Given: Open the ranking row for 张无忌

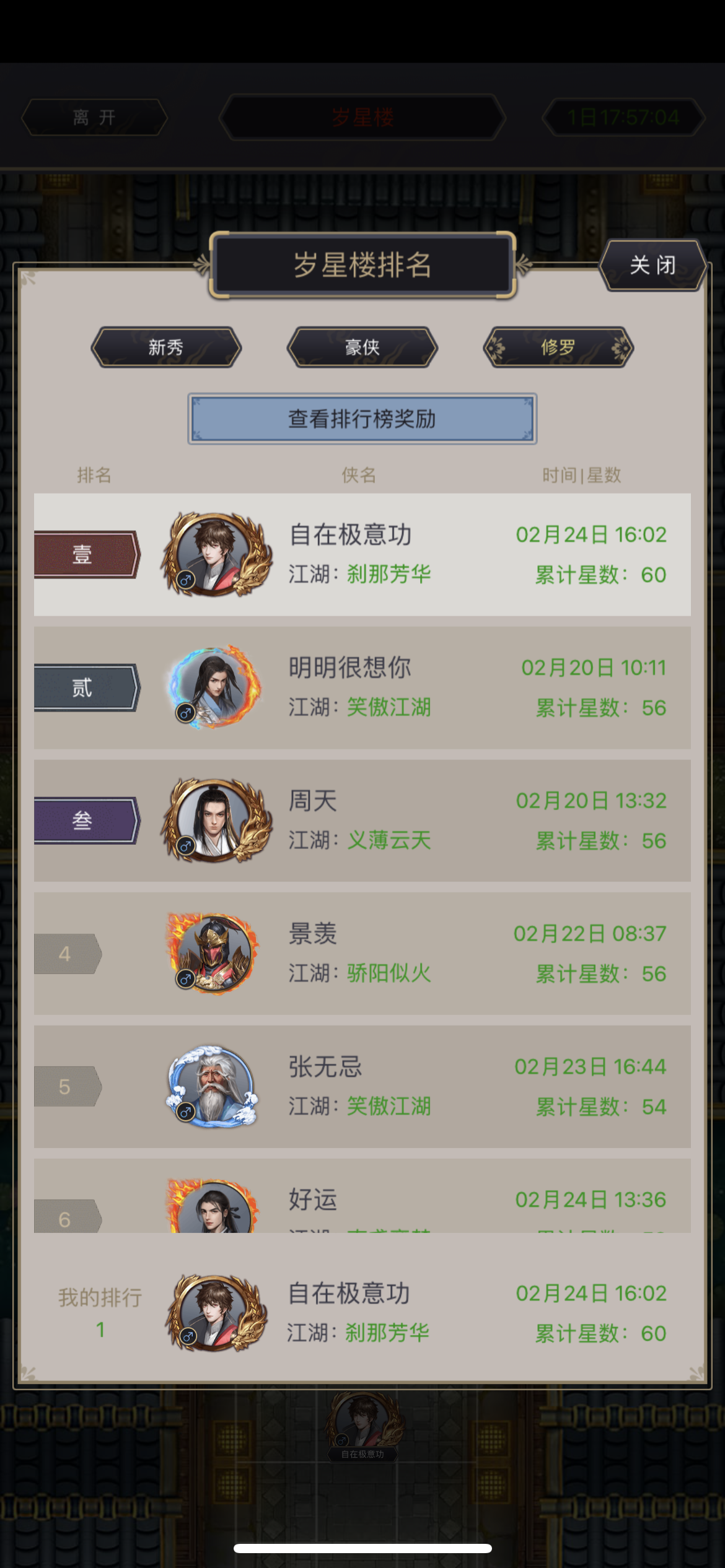Looking at the screenshot, I should tap(362, 1087).
